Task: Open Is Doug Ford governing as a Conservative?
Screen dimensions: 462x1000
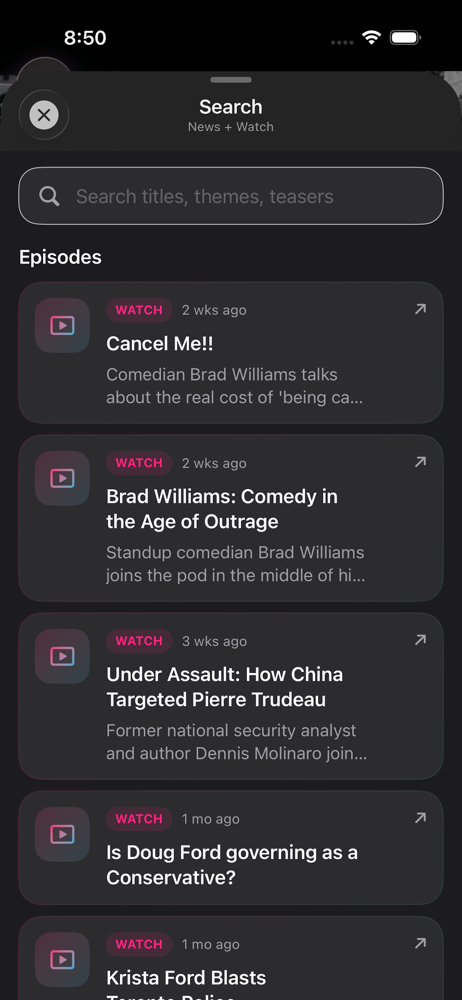Action: (230, 848)
